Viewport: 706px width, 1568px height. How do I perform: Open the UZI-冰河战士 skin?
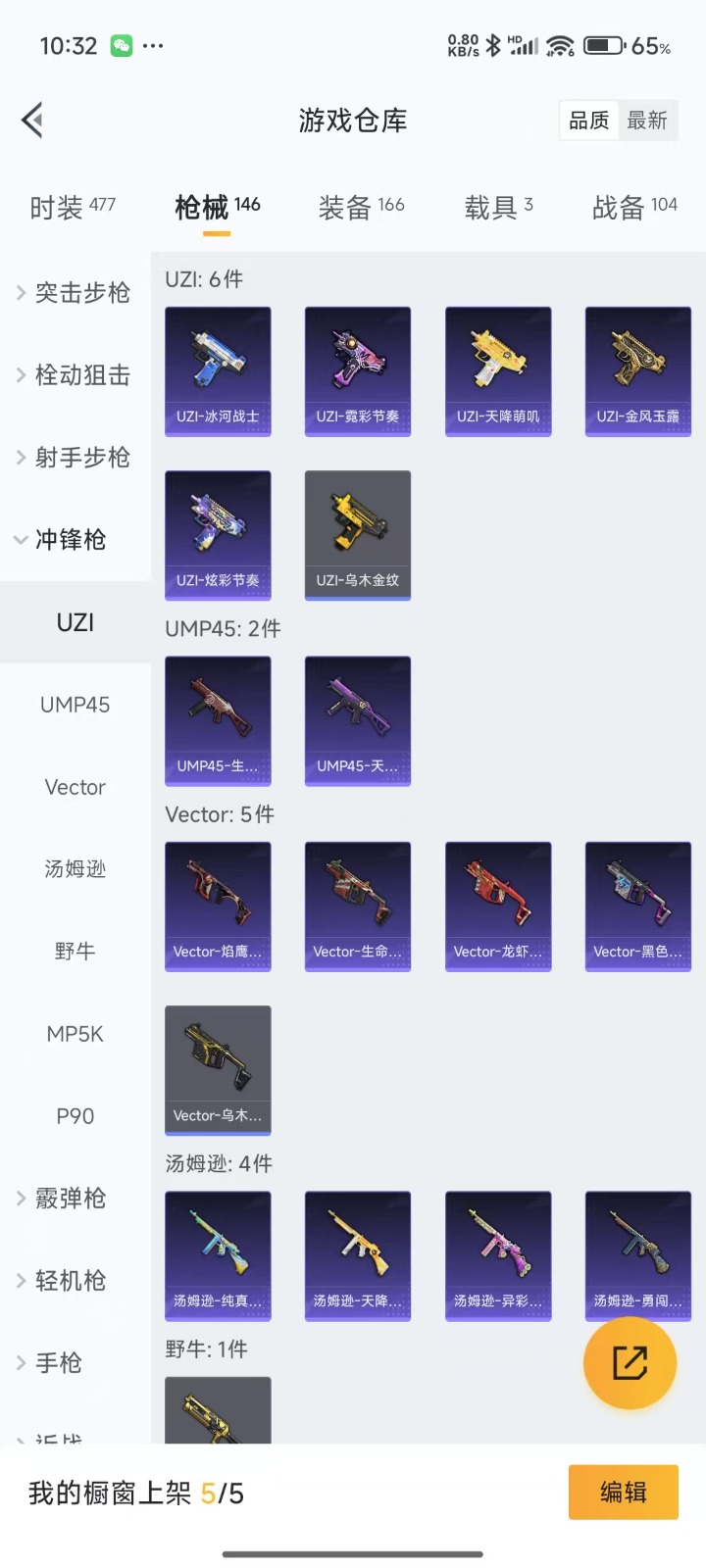[218, 371]
